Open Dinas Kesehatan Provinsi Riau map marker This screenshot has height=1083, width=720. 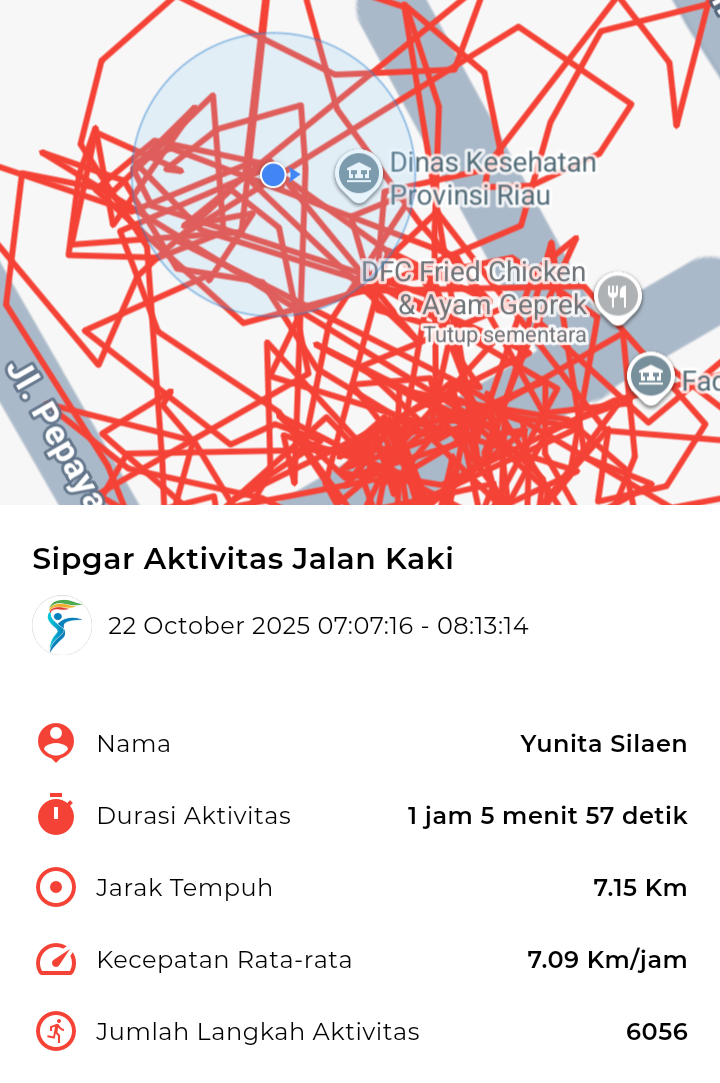click(358, 174)
